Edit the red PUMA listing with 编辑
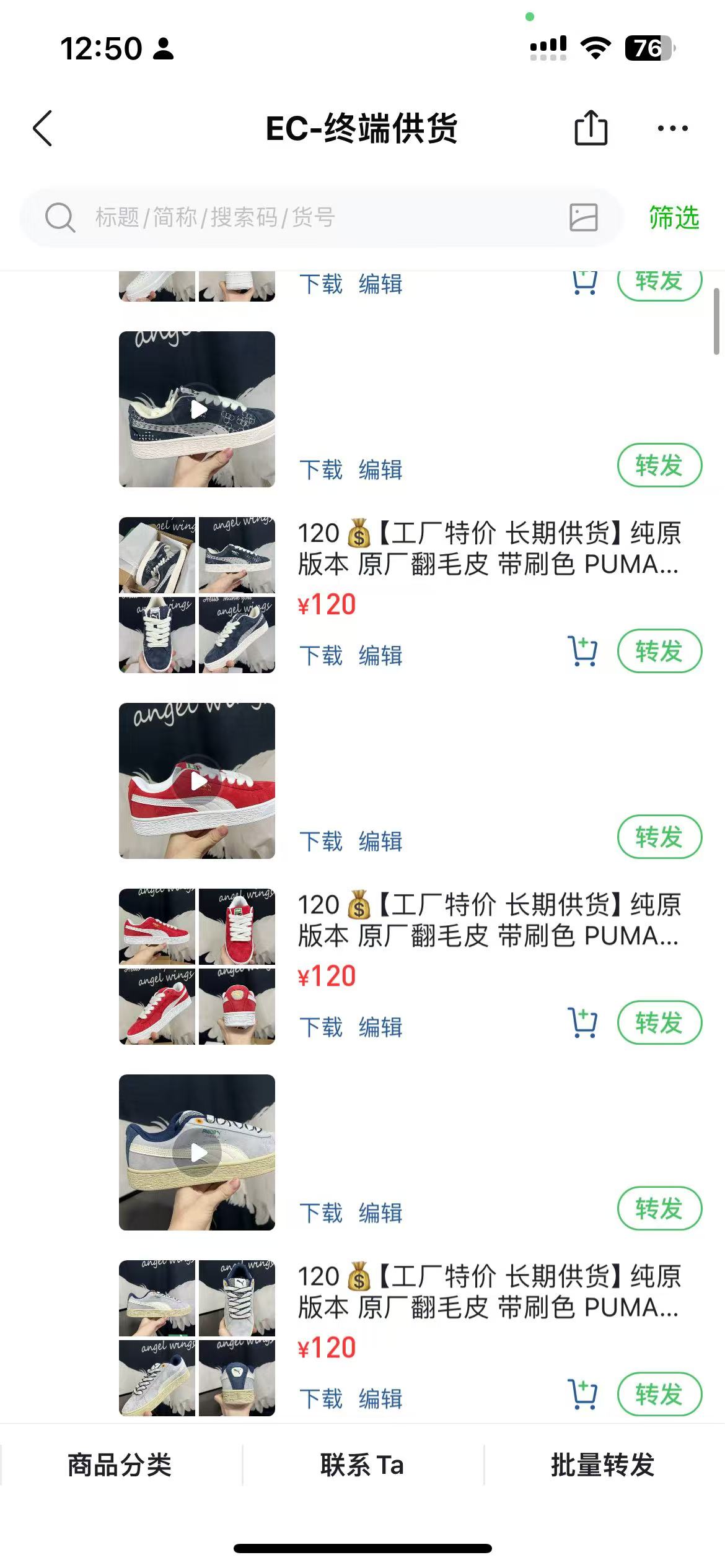The width and height of the screenshot is (725, 1568). point(380,1027)
